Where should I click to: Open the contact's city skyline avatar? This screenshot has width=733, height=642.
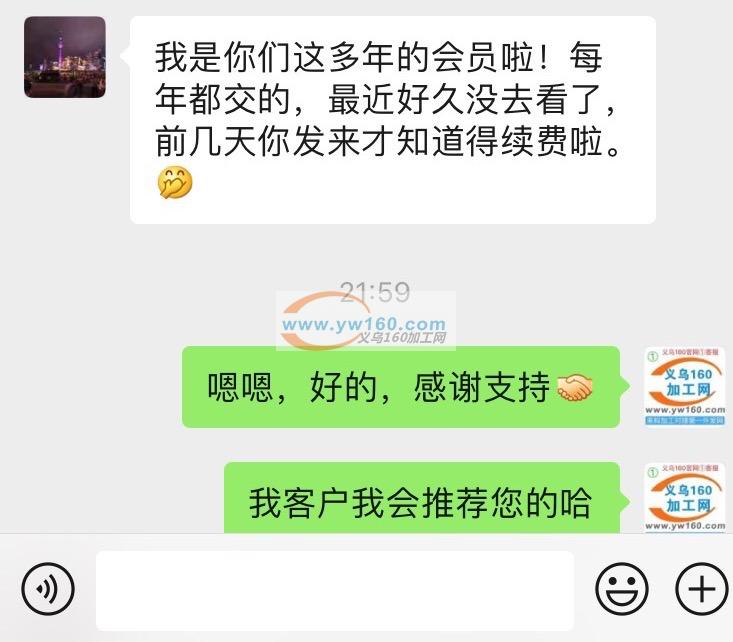coord(65,57)
